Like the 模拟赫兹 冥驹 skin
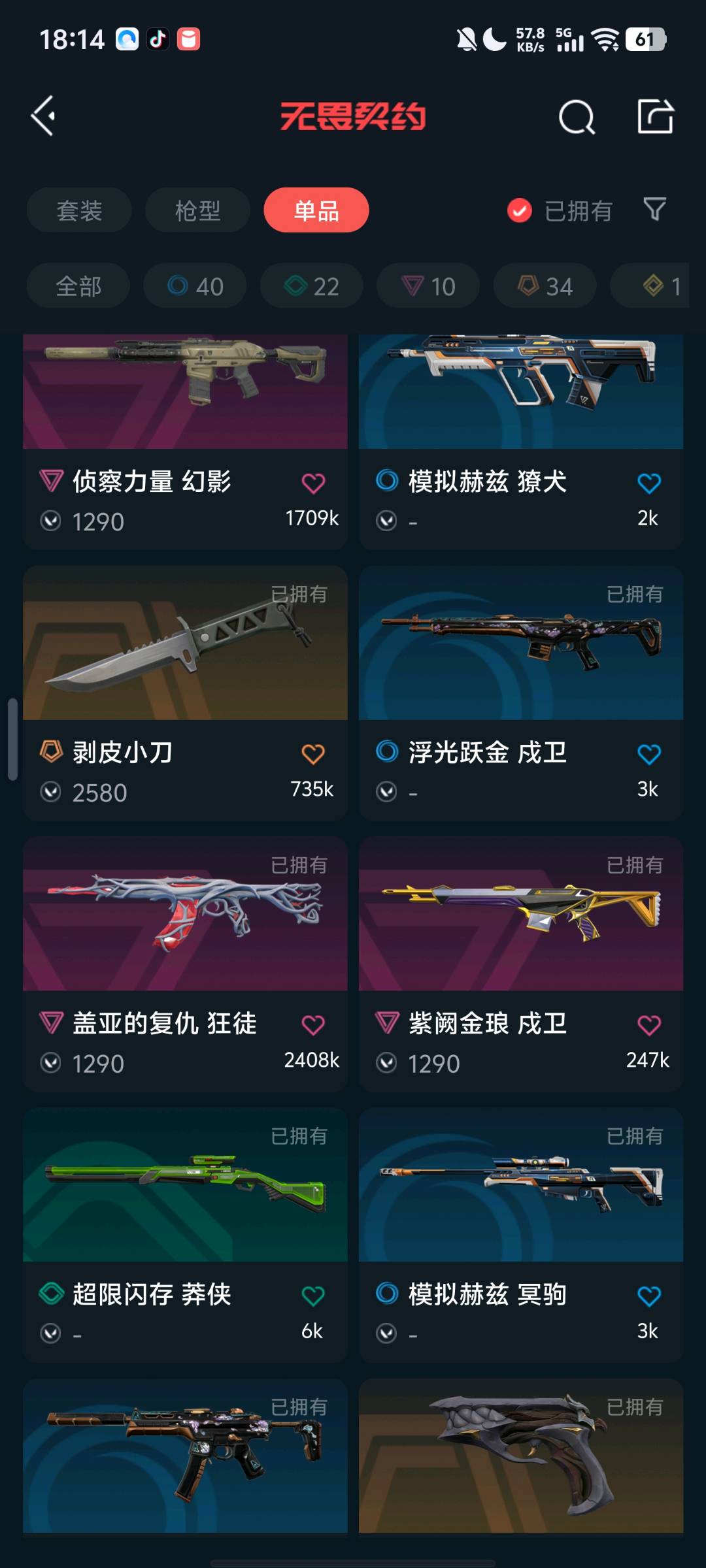The height and width of the screenshot is (1568, 706). [648, 1296]
